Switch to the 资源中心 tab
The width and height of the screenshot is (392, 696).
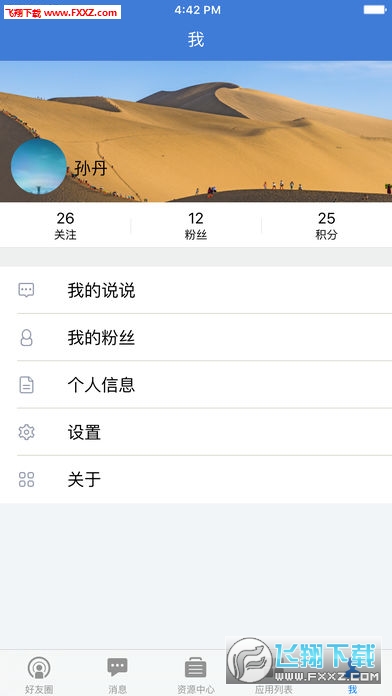[x=196, y=674]
